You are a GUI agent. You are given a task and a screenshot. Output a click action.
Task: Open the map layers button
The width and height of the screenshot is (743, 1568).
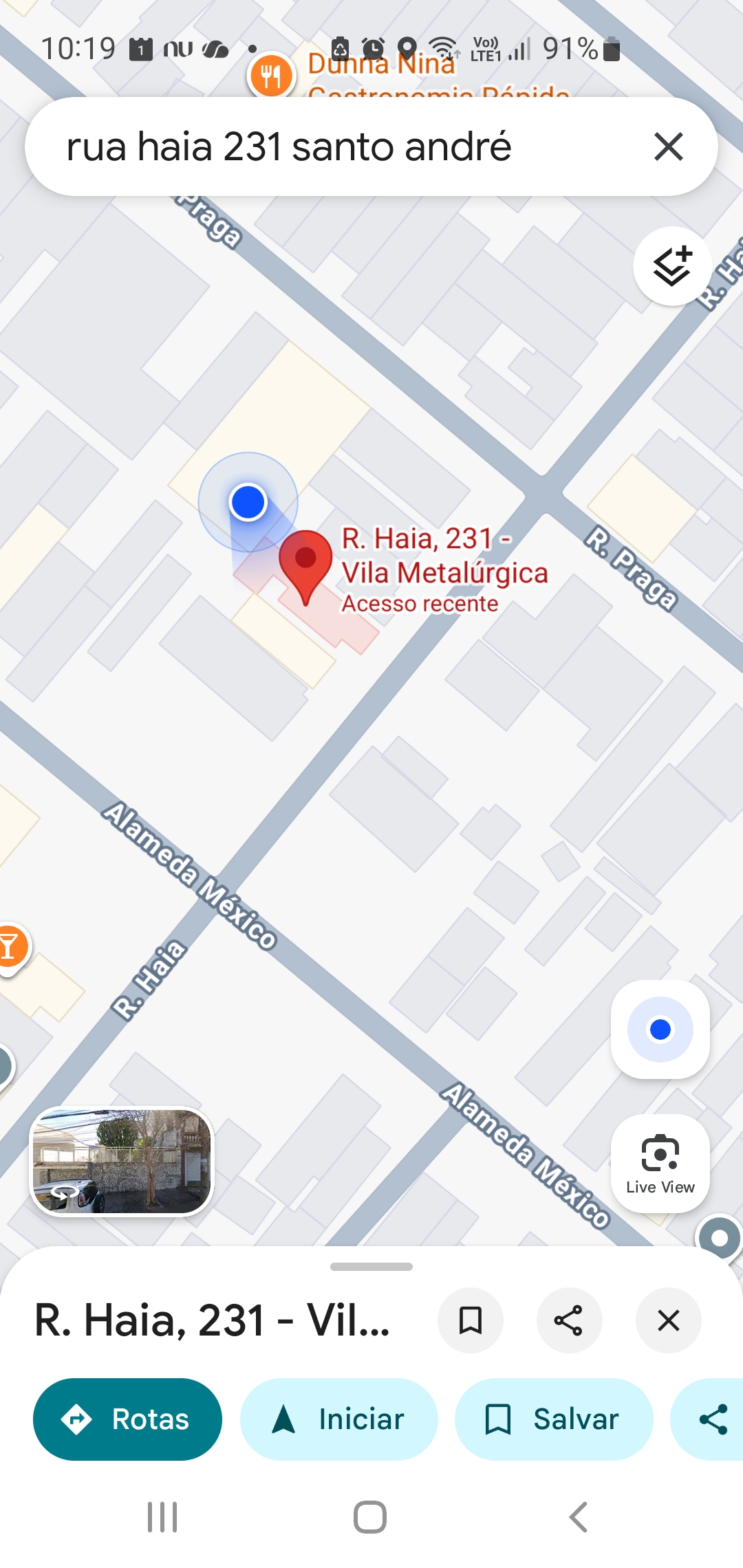click(672, 265)
